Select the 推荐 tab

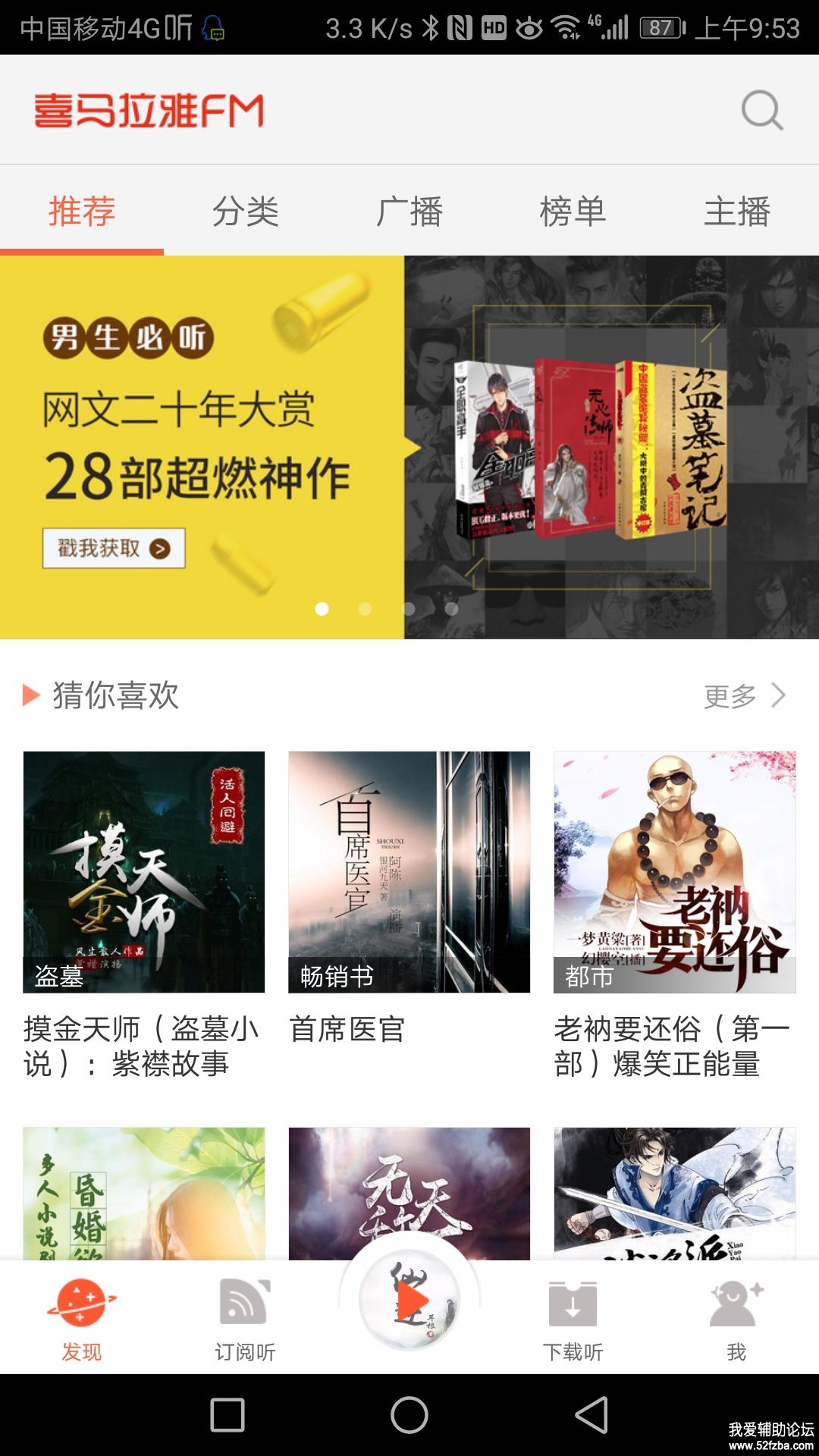(82, 211)
